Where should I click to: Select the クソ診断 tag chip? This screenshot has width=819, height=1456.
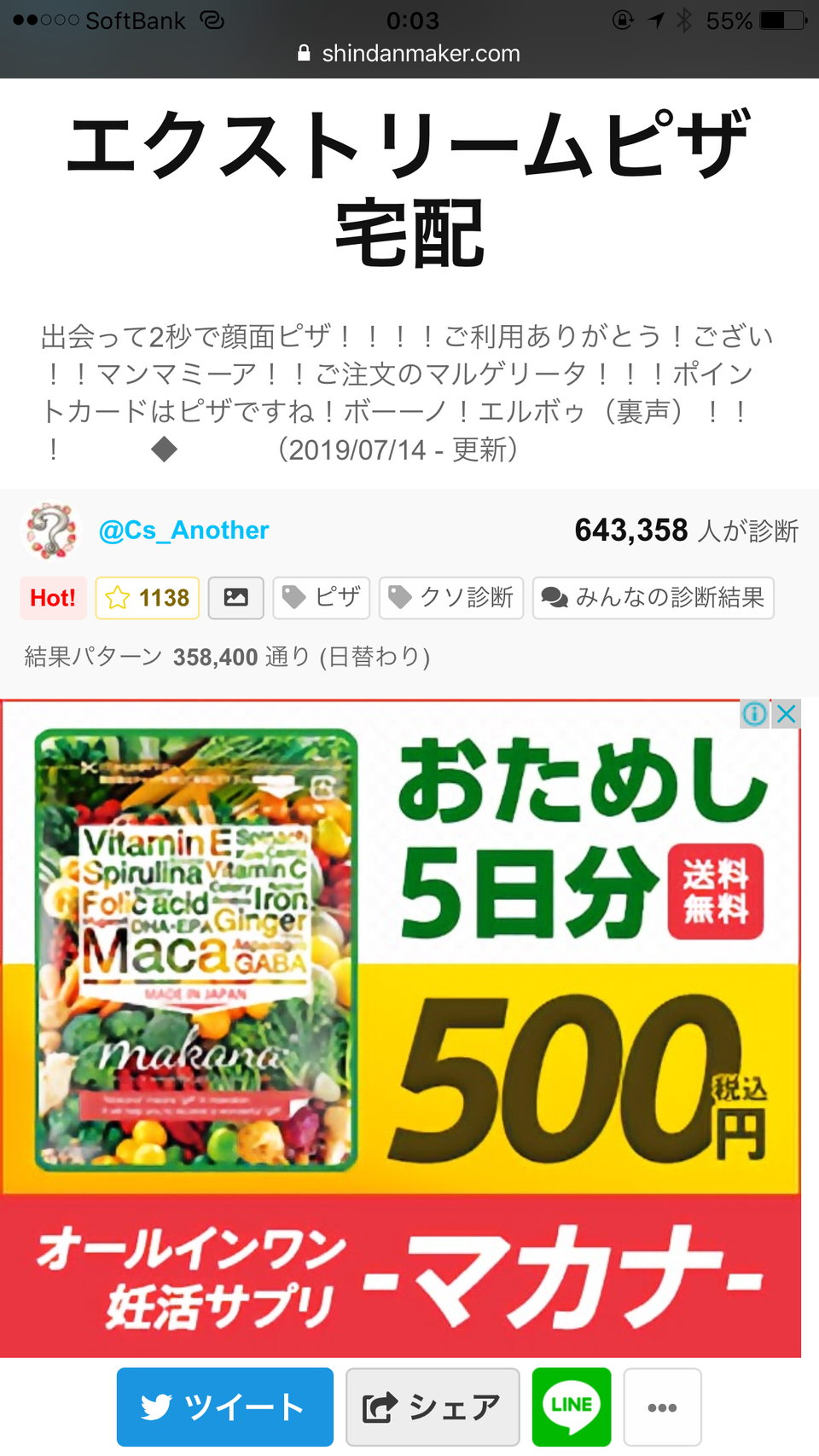point(450,598)
